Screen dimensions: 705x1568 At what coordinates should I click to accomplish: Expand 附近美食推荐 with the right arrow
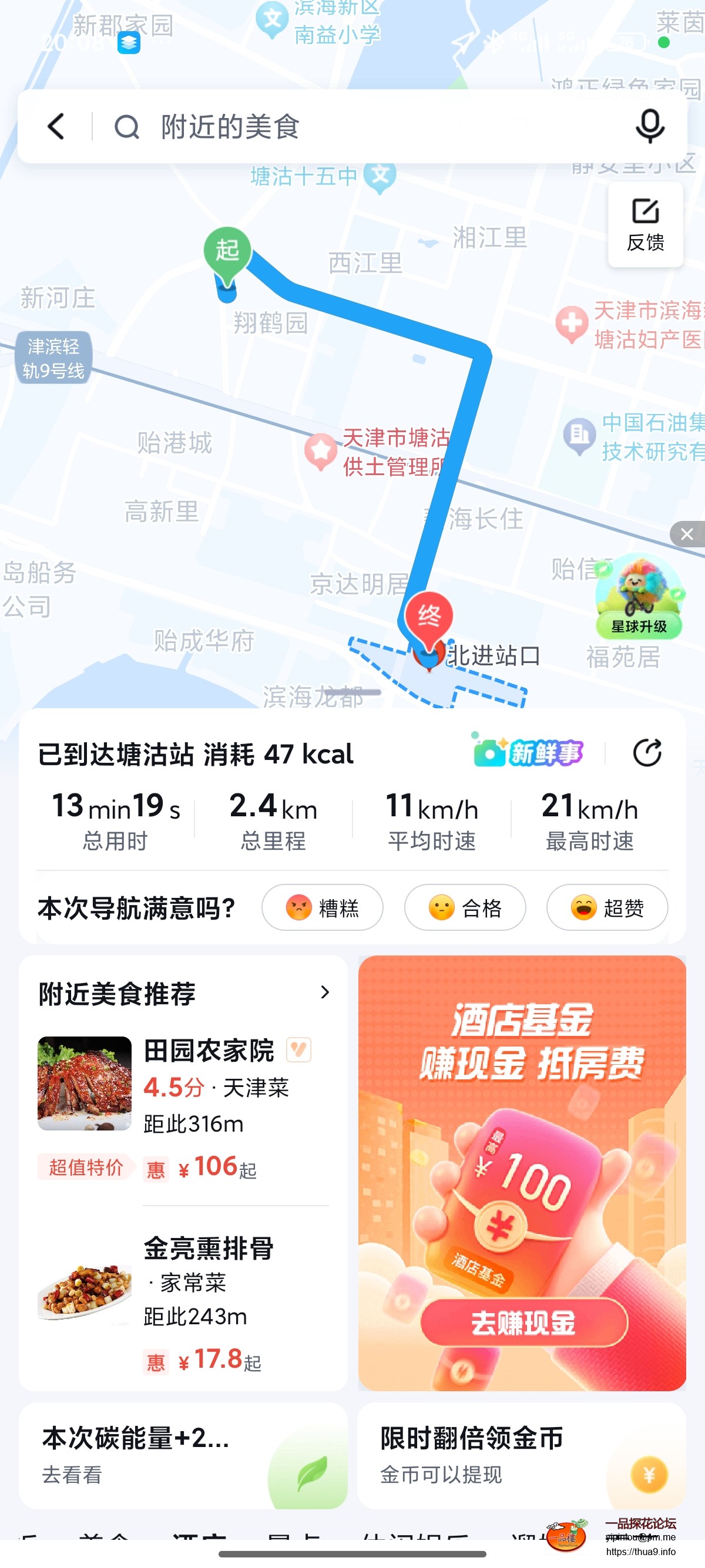click(326, 992)
